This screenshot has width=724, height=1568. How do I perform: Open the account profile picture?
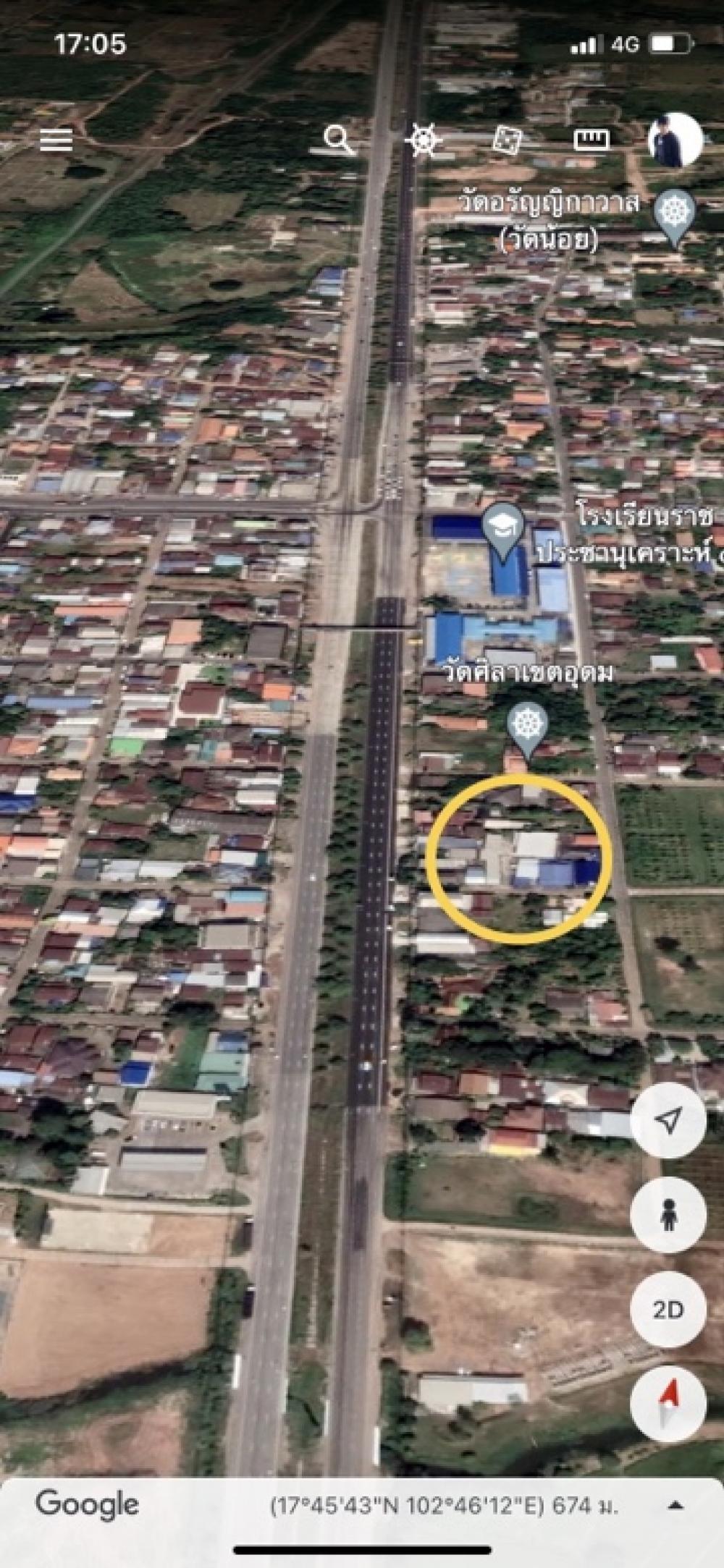click(x=674, y=140)
